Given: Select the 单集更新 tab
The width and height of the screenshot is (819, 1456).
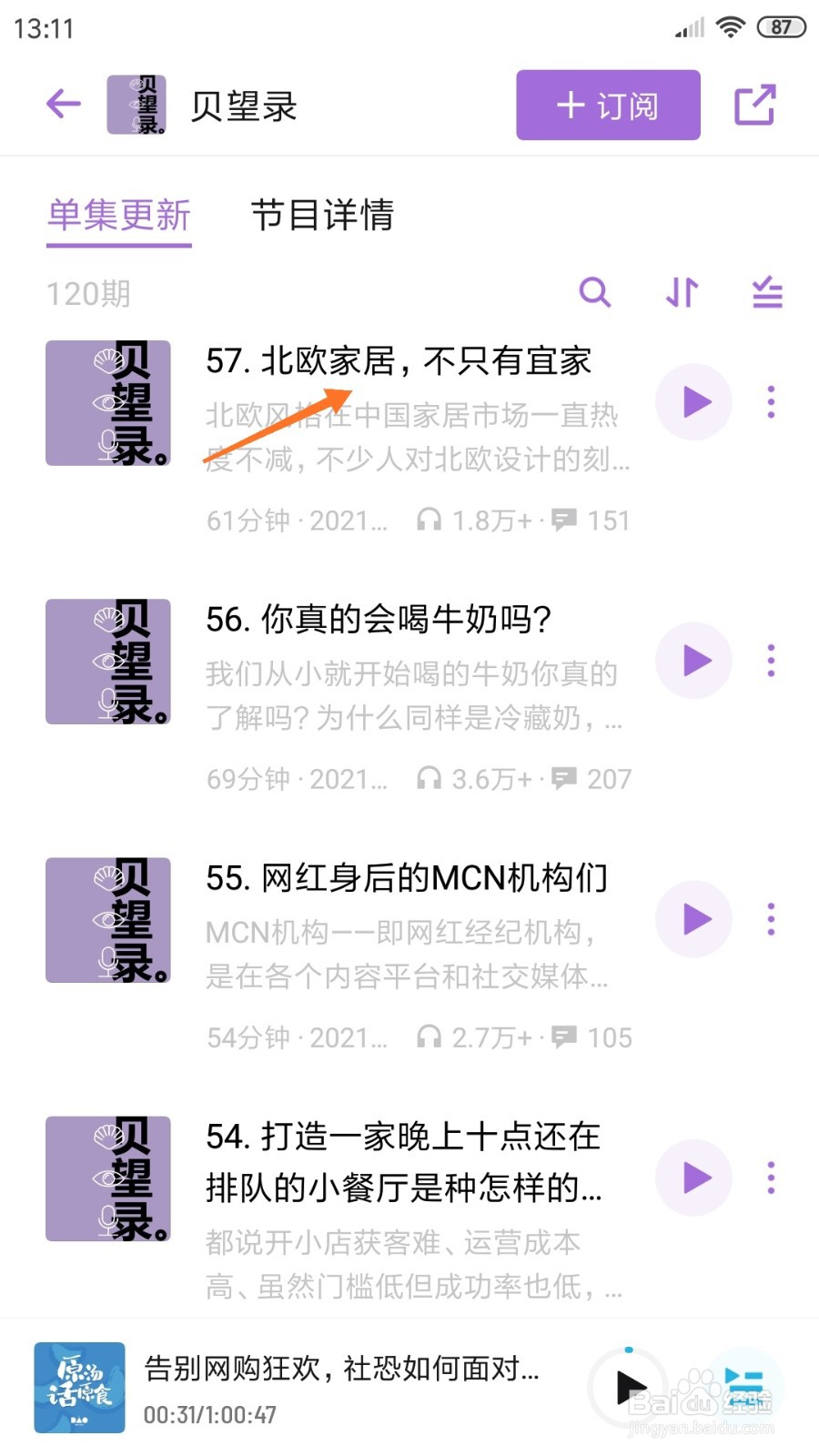Looking at the screenshot, I should pos(118,217).
